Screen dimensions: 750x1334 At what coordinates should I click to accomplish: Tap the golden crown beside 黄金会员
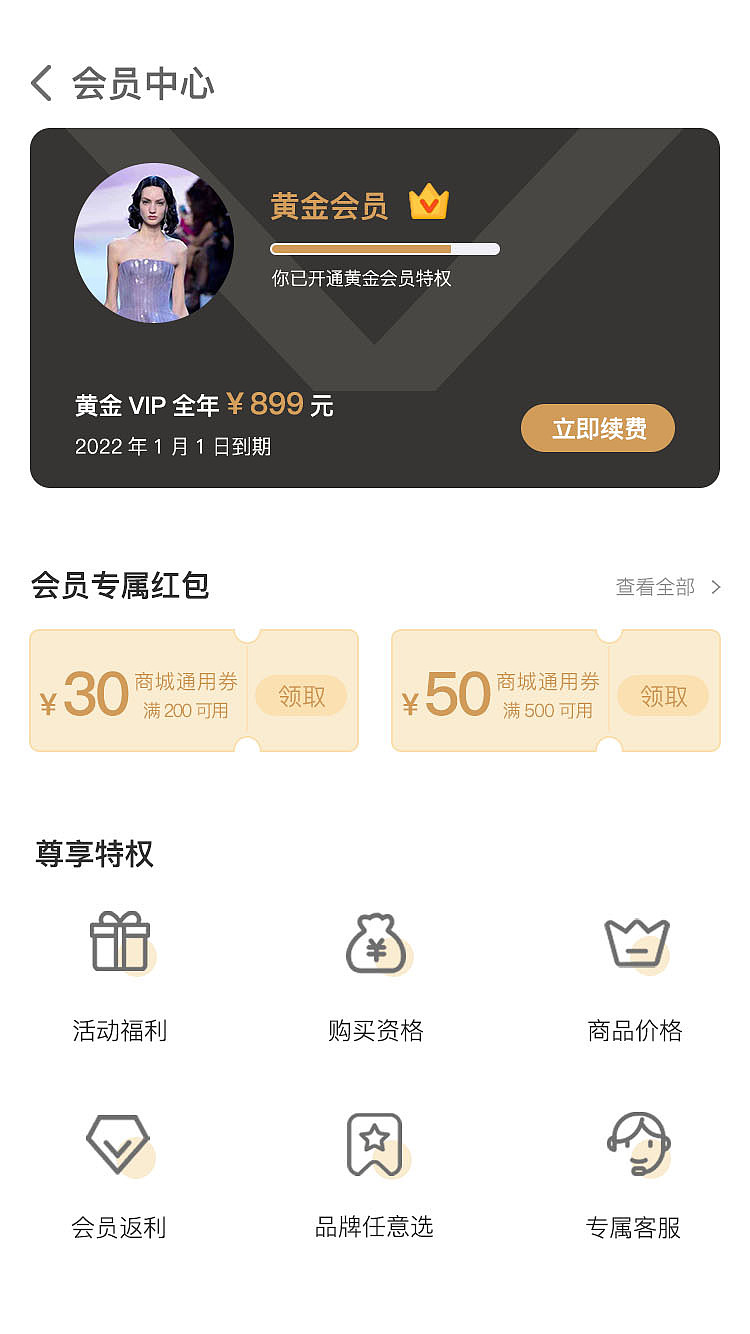428,202
